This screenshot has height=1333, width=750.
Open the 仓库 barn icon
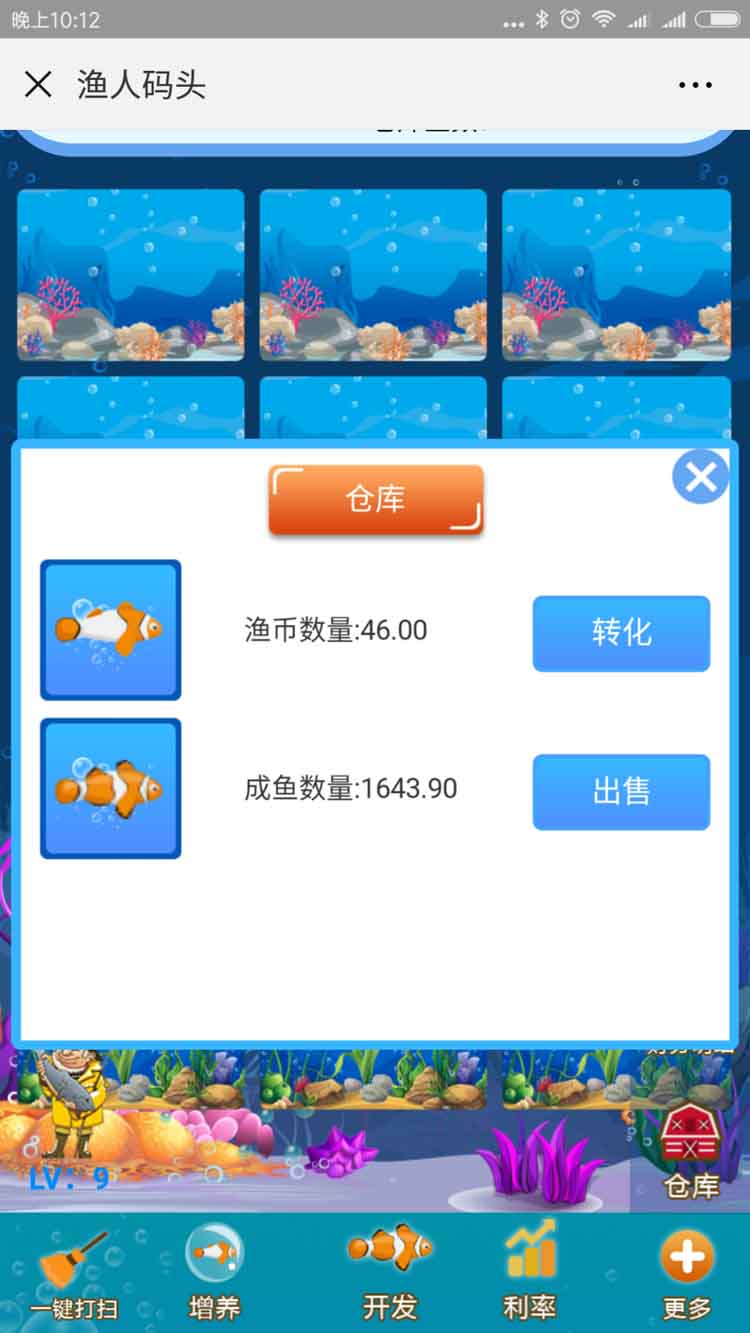[x=691, y=1150]
